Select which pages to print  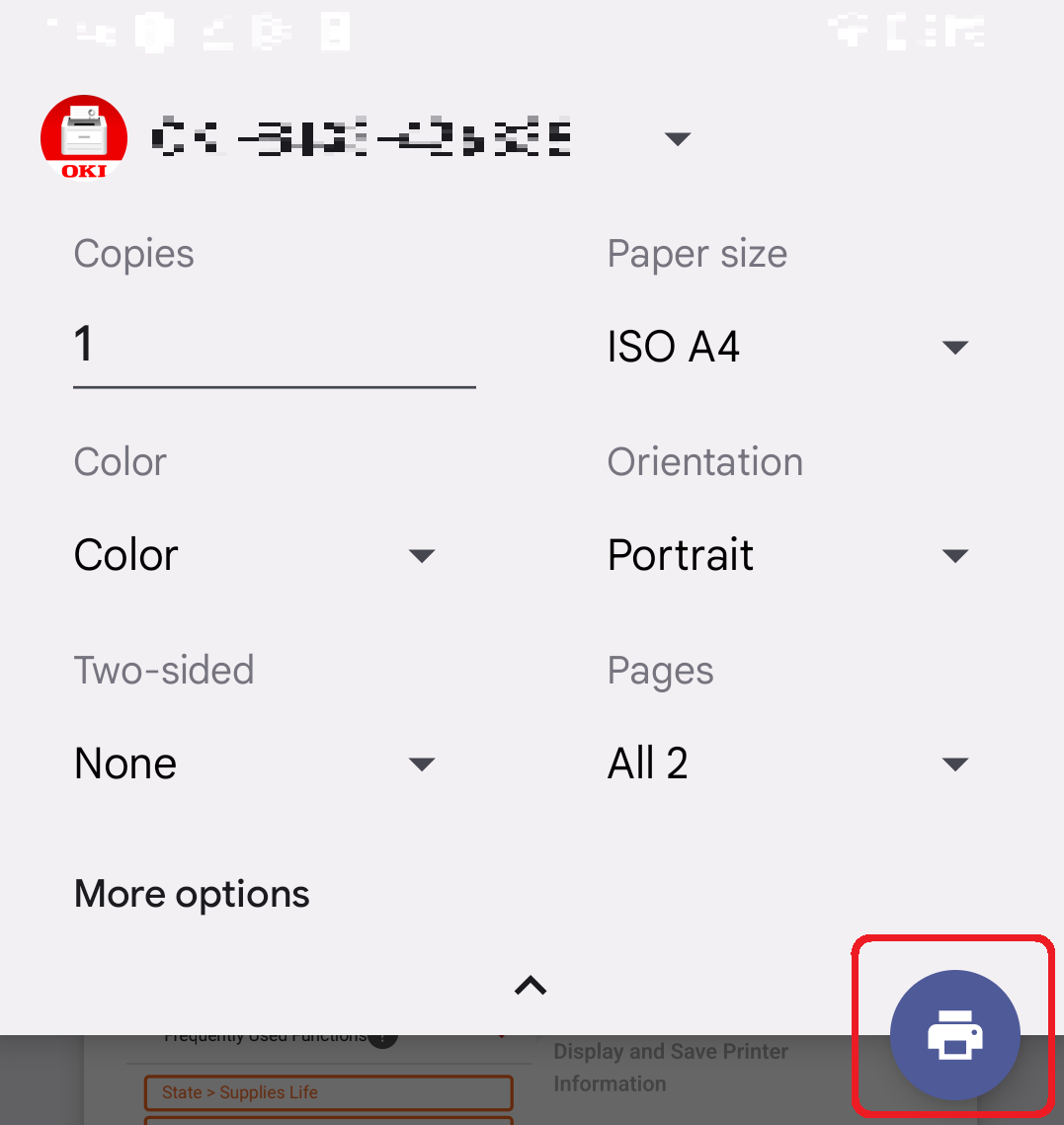[786, 764]
